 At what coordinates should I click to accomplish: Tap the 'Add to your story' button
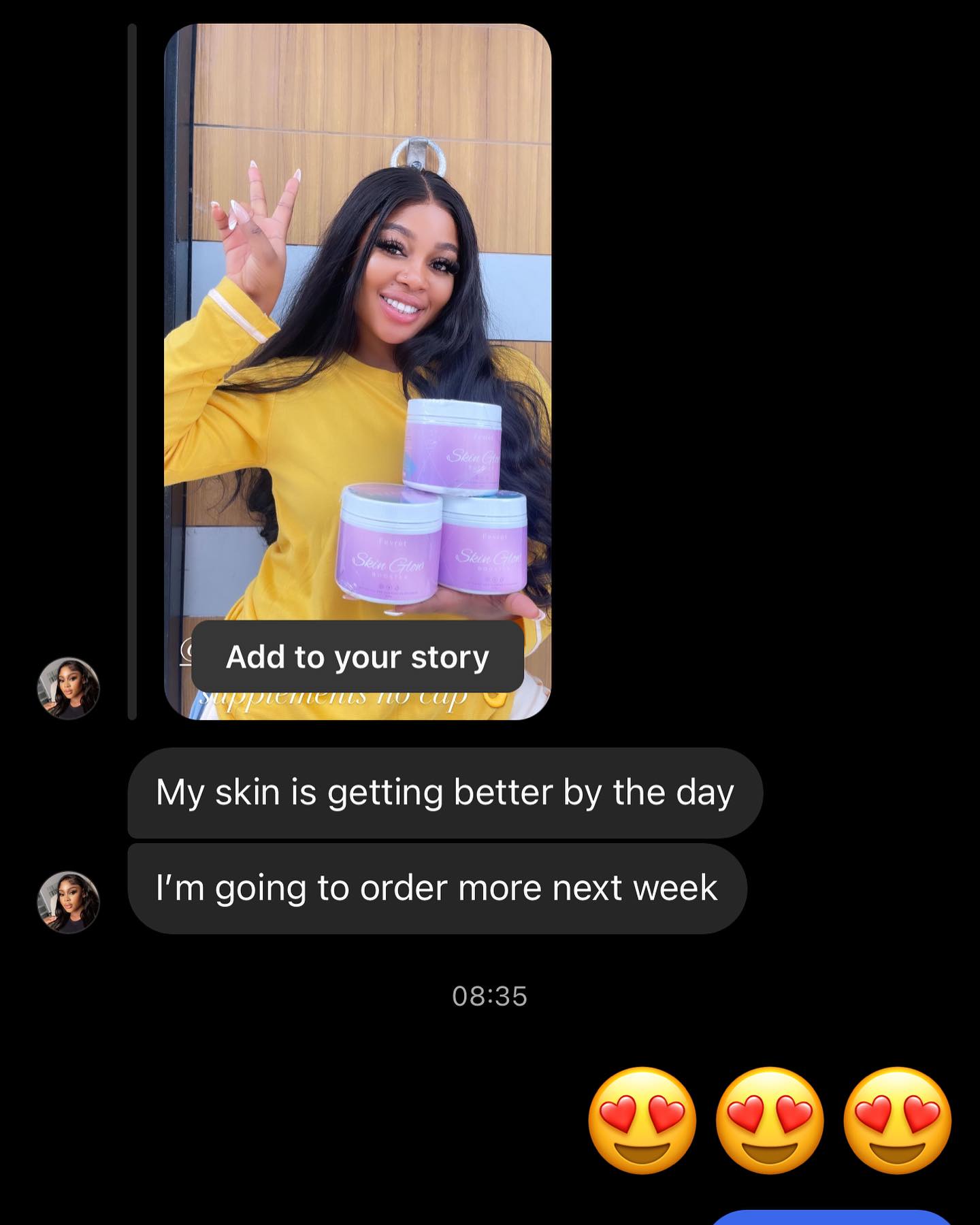pyautogui.click(x=357, y=657)
